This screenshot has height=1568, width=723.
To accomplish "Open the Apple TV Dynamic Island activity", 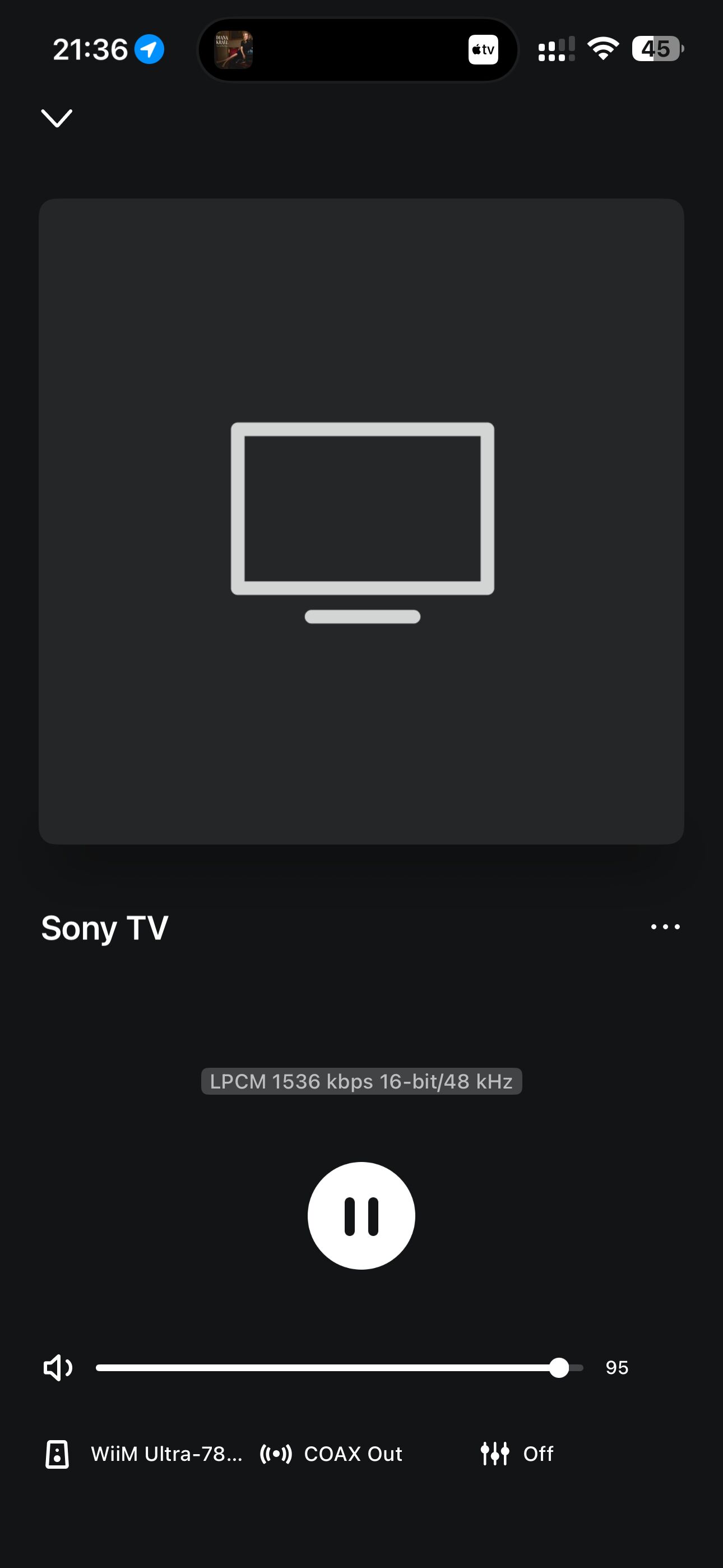I will click(x=483, y=49).
